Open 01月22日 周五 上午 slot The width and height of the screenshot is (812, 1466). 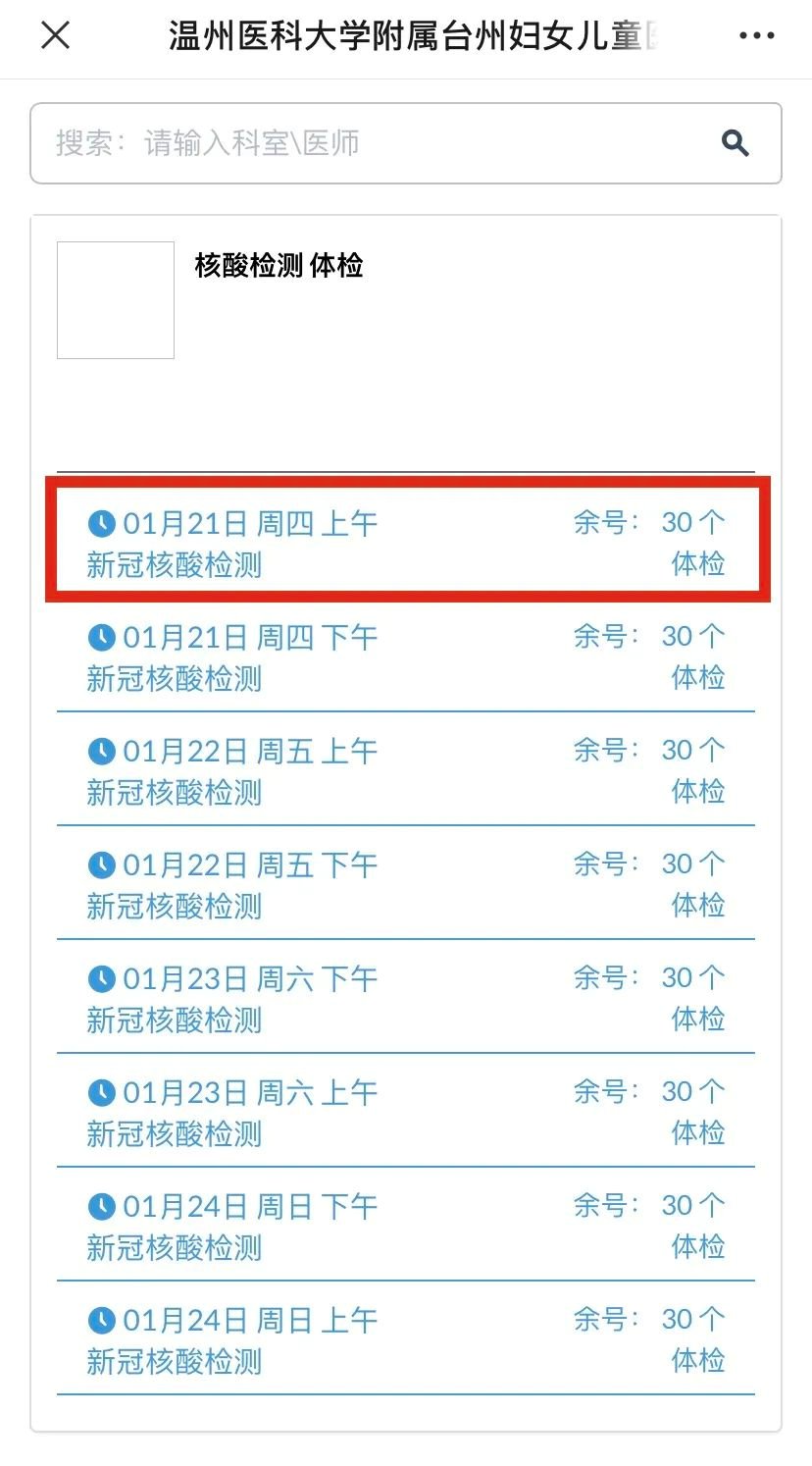pyautogui.click(x=406, y=770)
